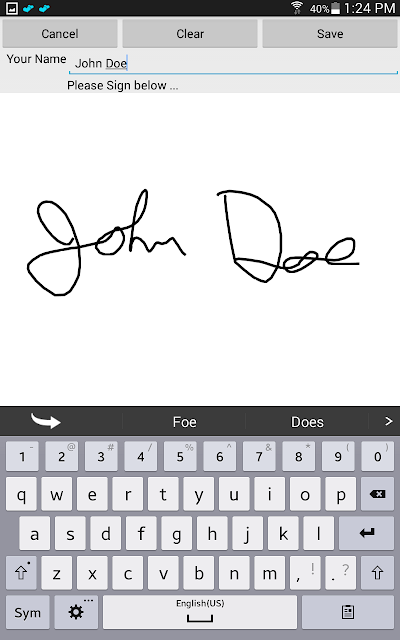Choose the 'Foe' word suggestion
This screenshot has height=640, width=400.
click(184, 422)
